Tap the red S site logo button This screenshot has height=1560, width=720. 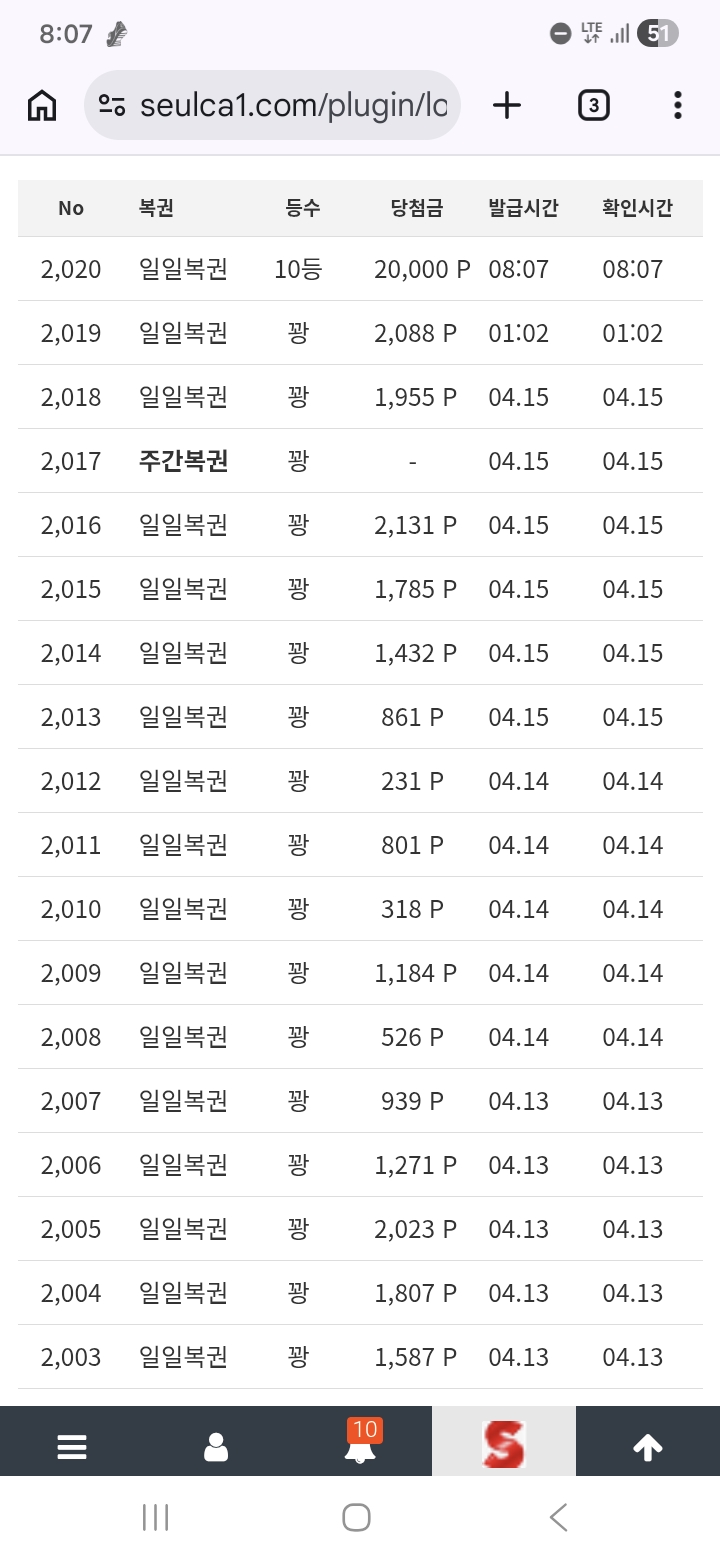(504, 1444)
